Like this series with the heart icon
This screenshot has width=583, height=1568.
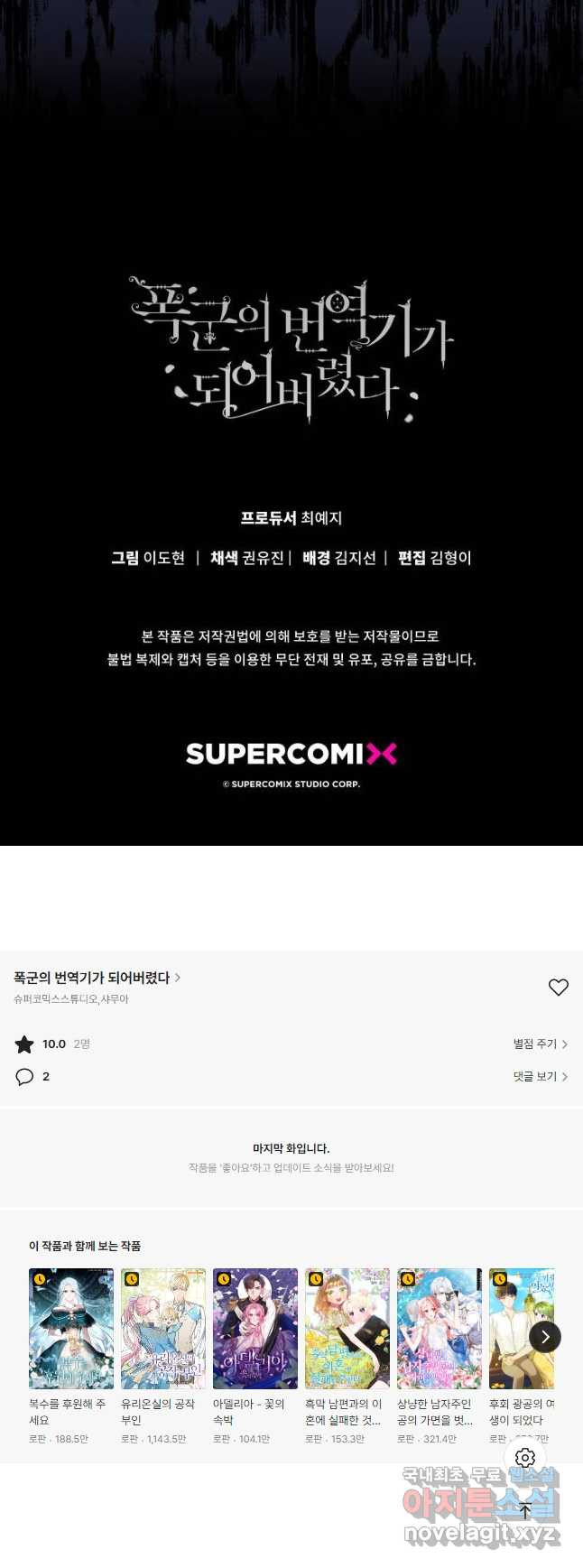click(x=559, y=988)
